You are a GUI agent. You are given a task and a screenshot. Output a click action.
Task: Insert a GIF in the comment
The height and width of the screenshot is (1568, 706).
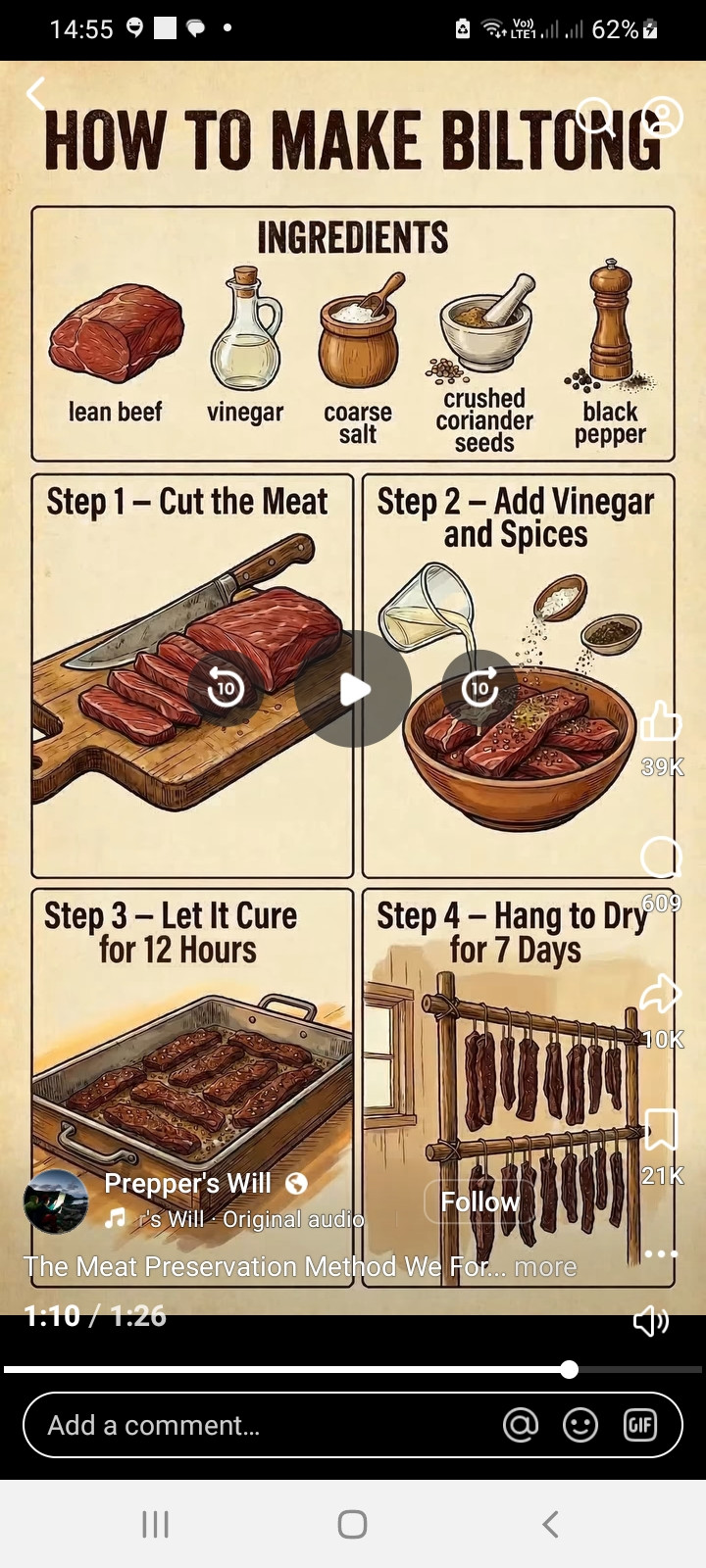(640, 1425)
